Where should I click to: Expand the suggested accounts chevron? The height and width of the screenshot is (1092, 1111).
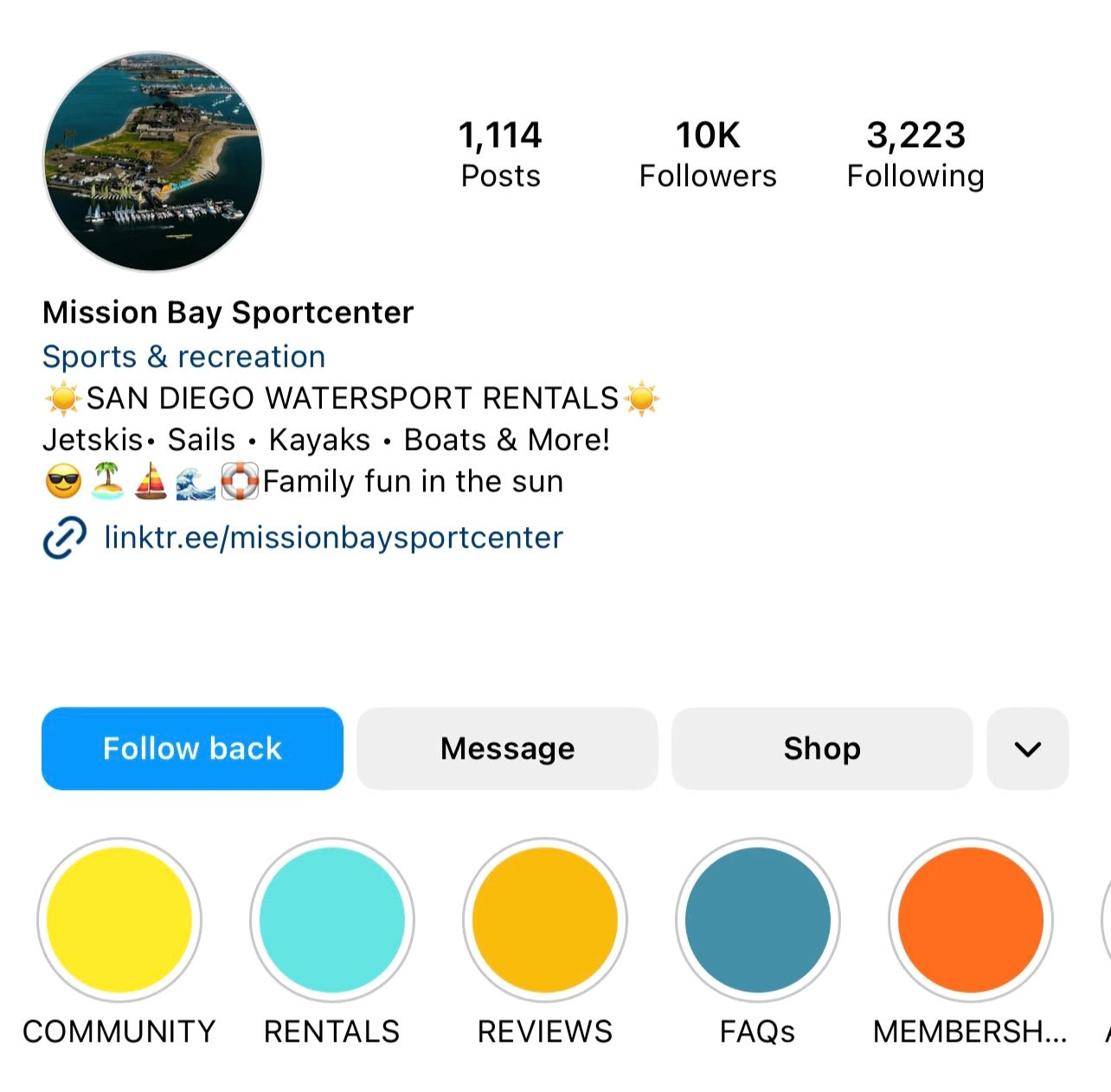click(x=1027, y=748)
